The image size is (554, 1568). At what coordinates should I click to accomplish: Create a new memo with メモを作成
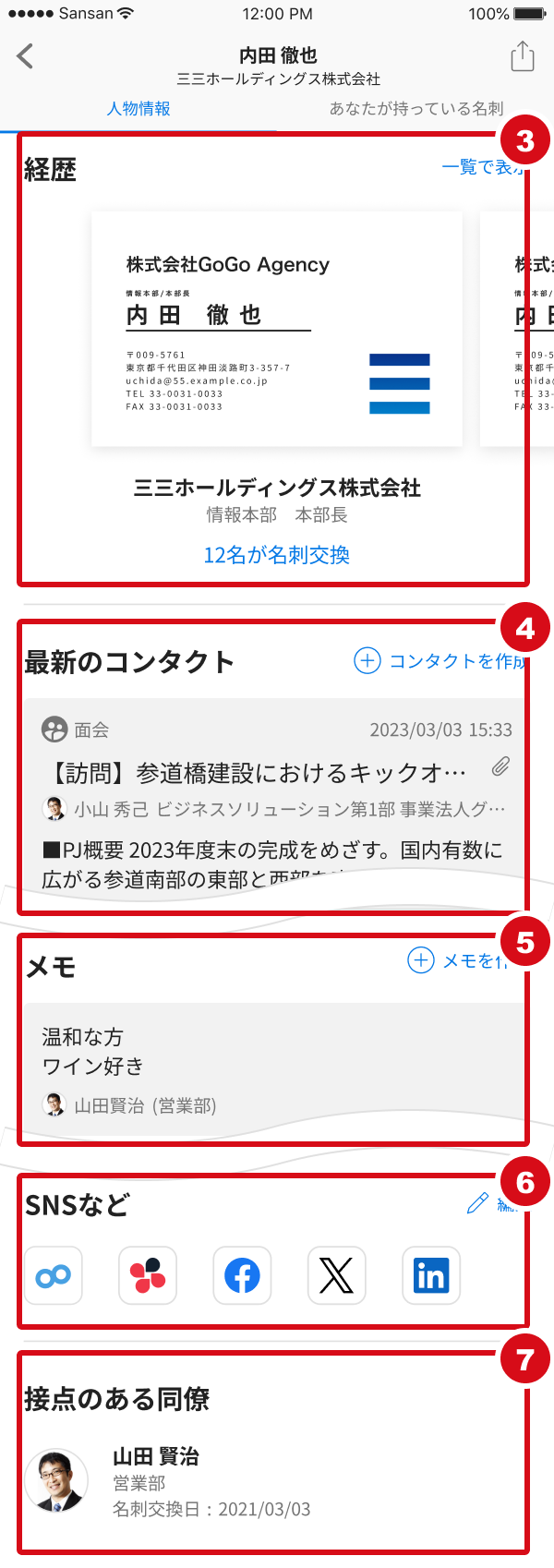458,961
